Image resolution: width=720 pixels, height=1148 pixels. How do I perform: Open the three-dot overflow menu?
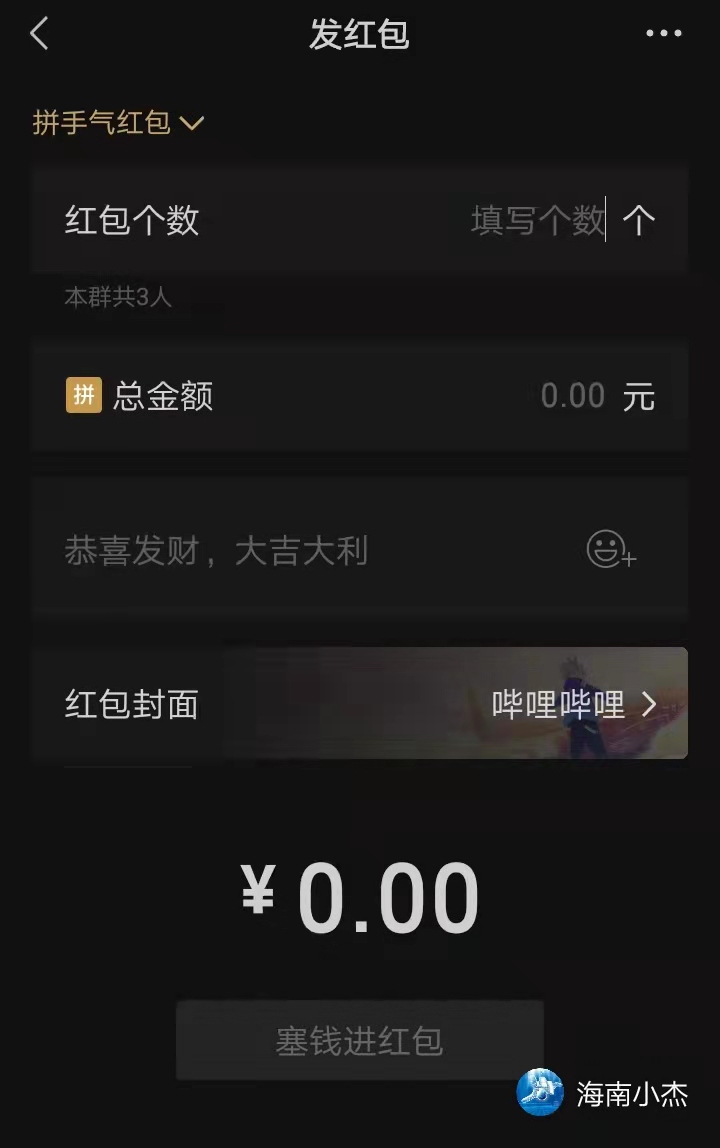point(663,34)
